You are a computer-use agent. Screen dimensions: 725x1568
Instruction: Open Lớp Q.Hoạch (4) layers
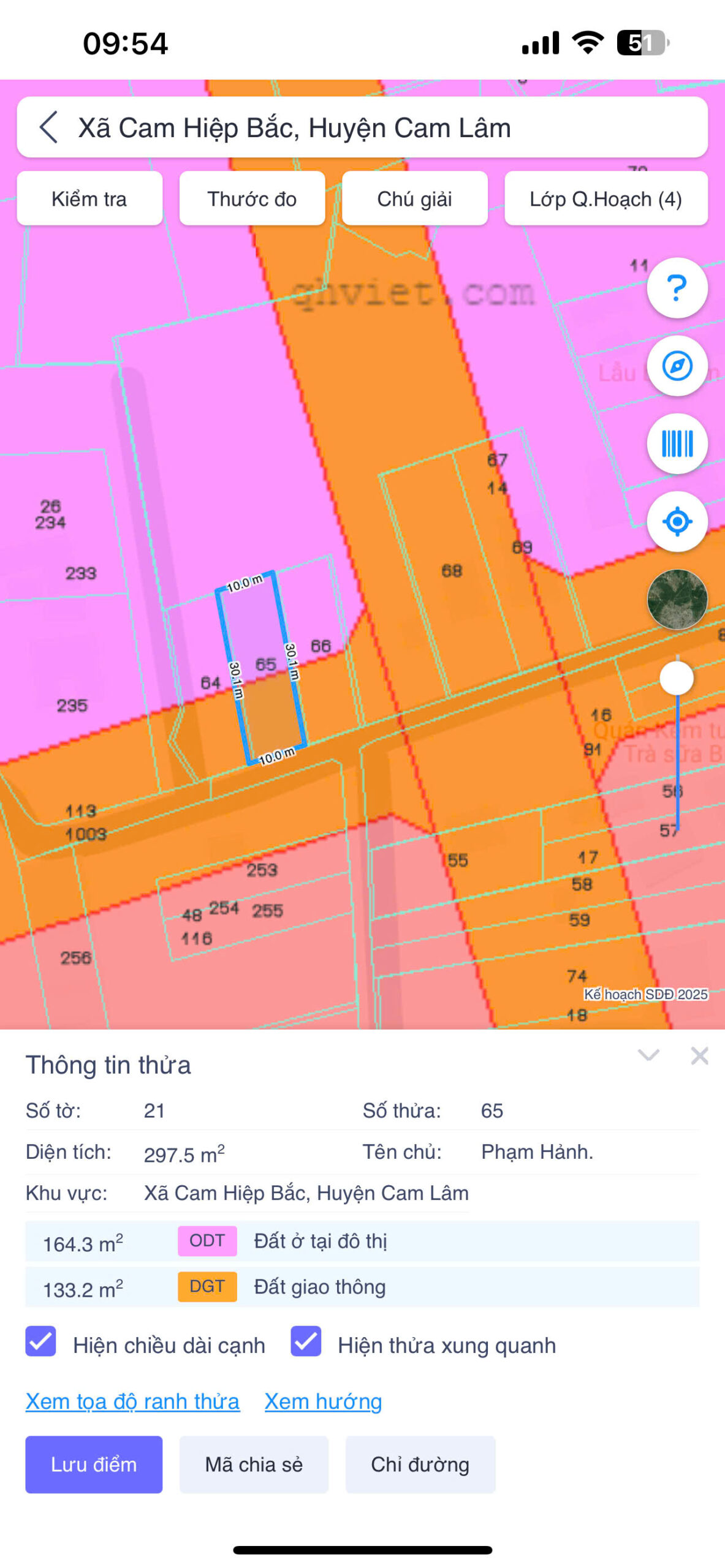point(605,198)
